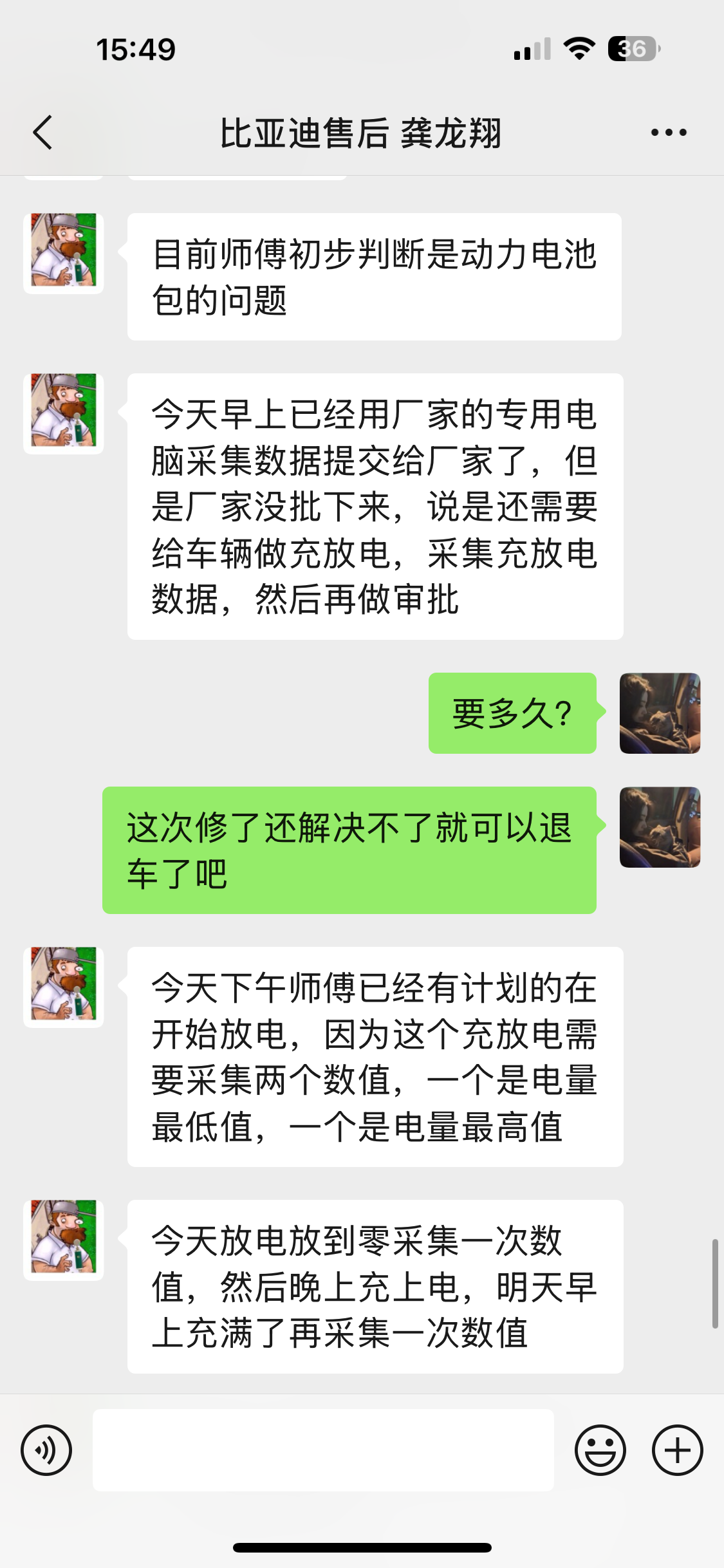Open the chat info overflow menu
This screenshot has width=724, height=1568.
(x=669, y=133)
